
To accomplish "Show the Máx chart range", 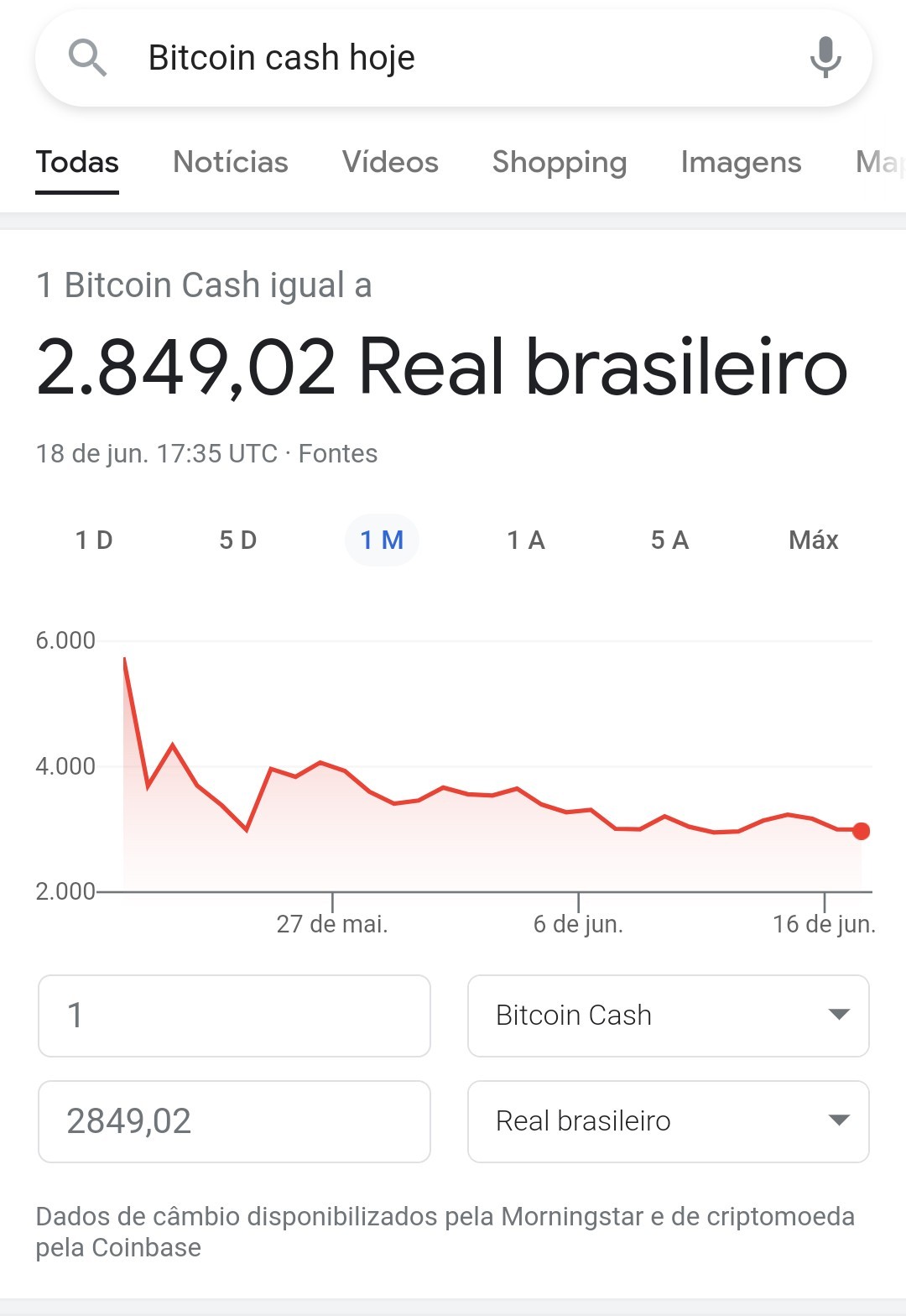I will pyautogui.click(x=814, y=540).
